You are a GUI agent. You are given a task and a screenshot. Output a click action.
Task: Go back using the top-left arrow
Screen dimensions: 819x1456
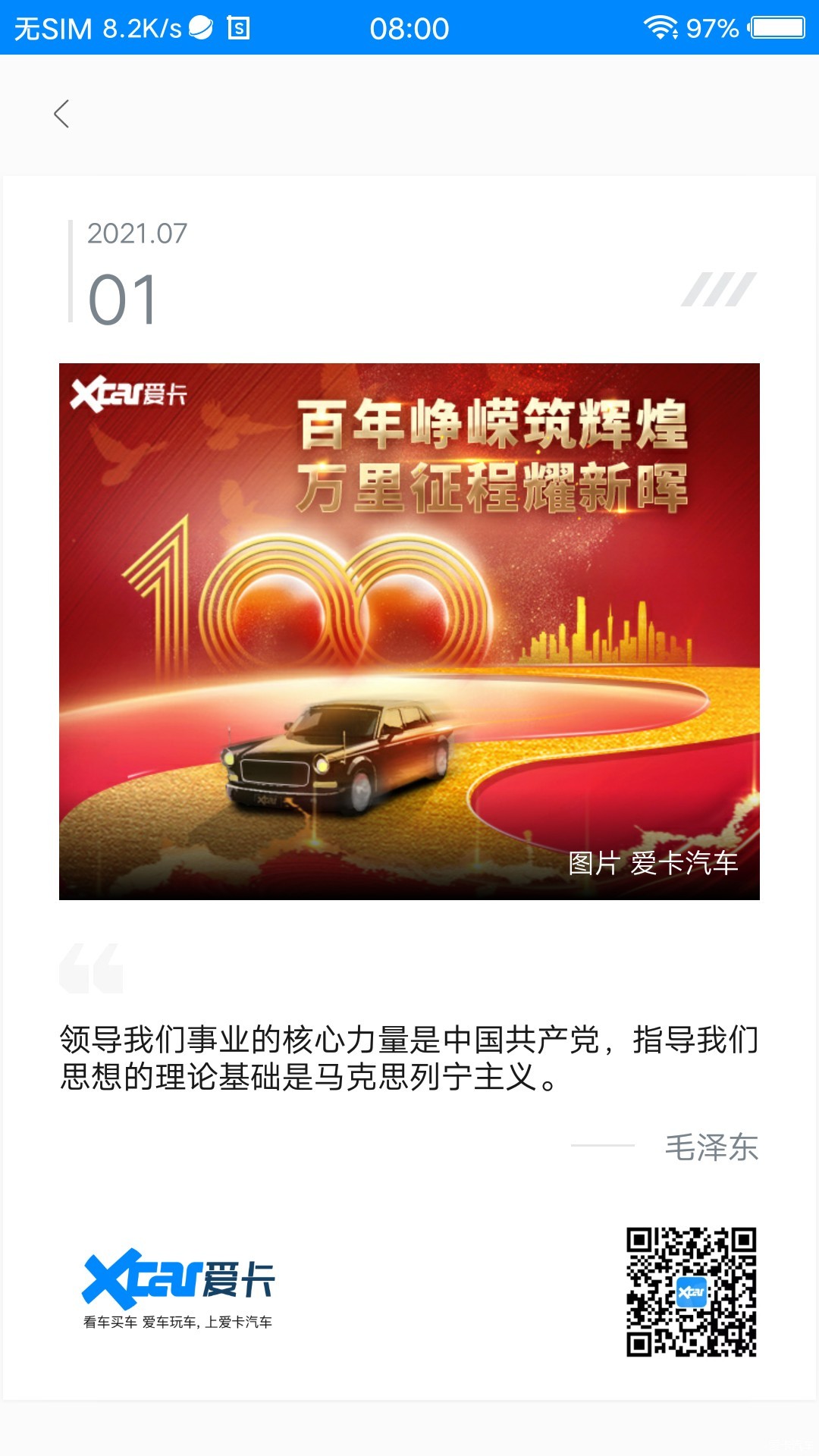[x=62, y=115]
